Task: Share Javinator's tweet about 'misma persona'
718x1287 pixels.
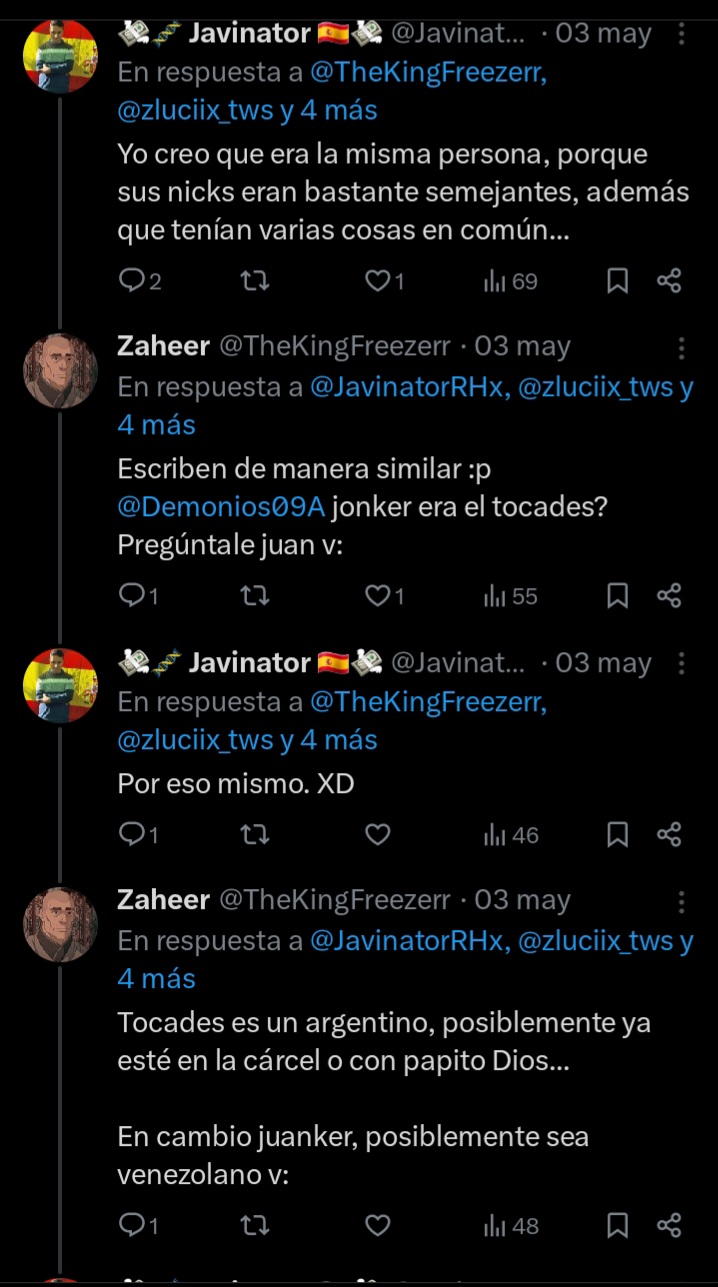Action: tap(669, 282)
